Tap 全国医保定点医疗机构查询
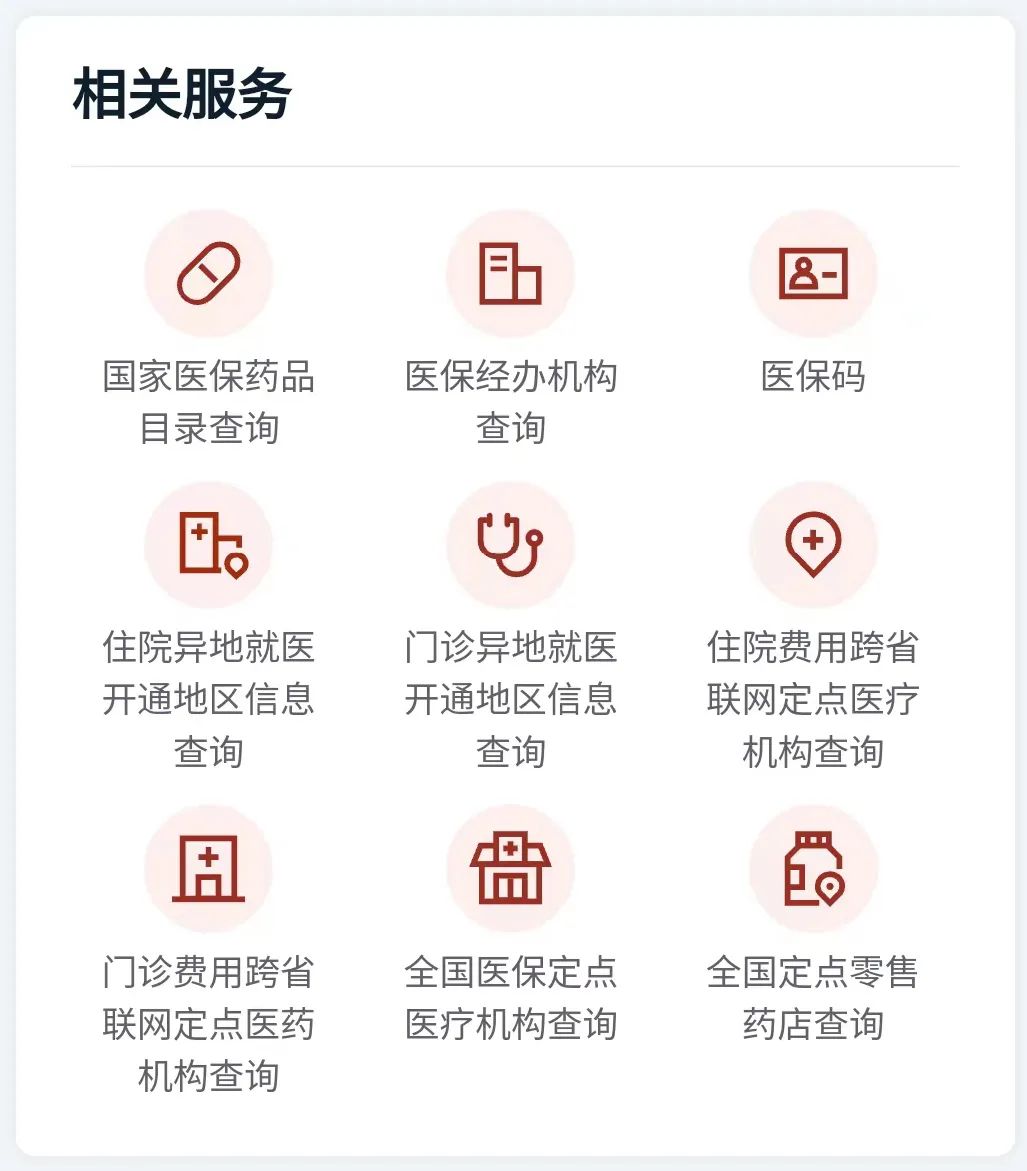This screenshot has height=1171, width=1027. point(511,869)
